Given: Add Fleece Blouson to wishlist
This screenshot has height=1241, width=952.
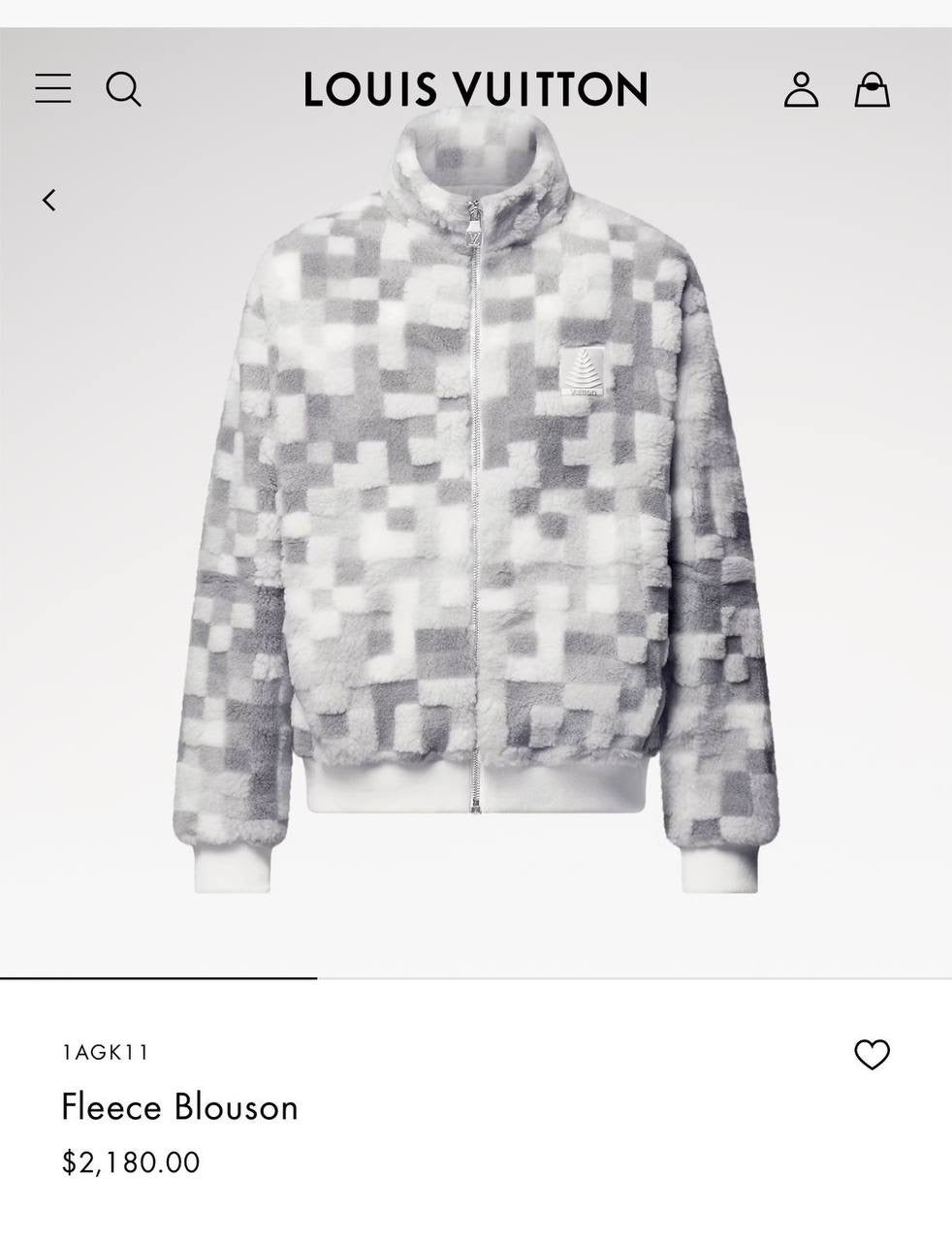Looking at the screenshot, I should coord(872,1054).
